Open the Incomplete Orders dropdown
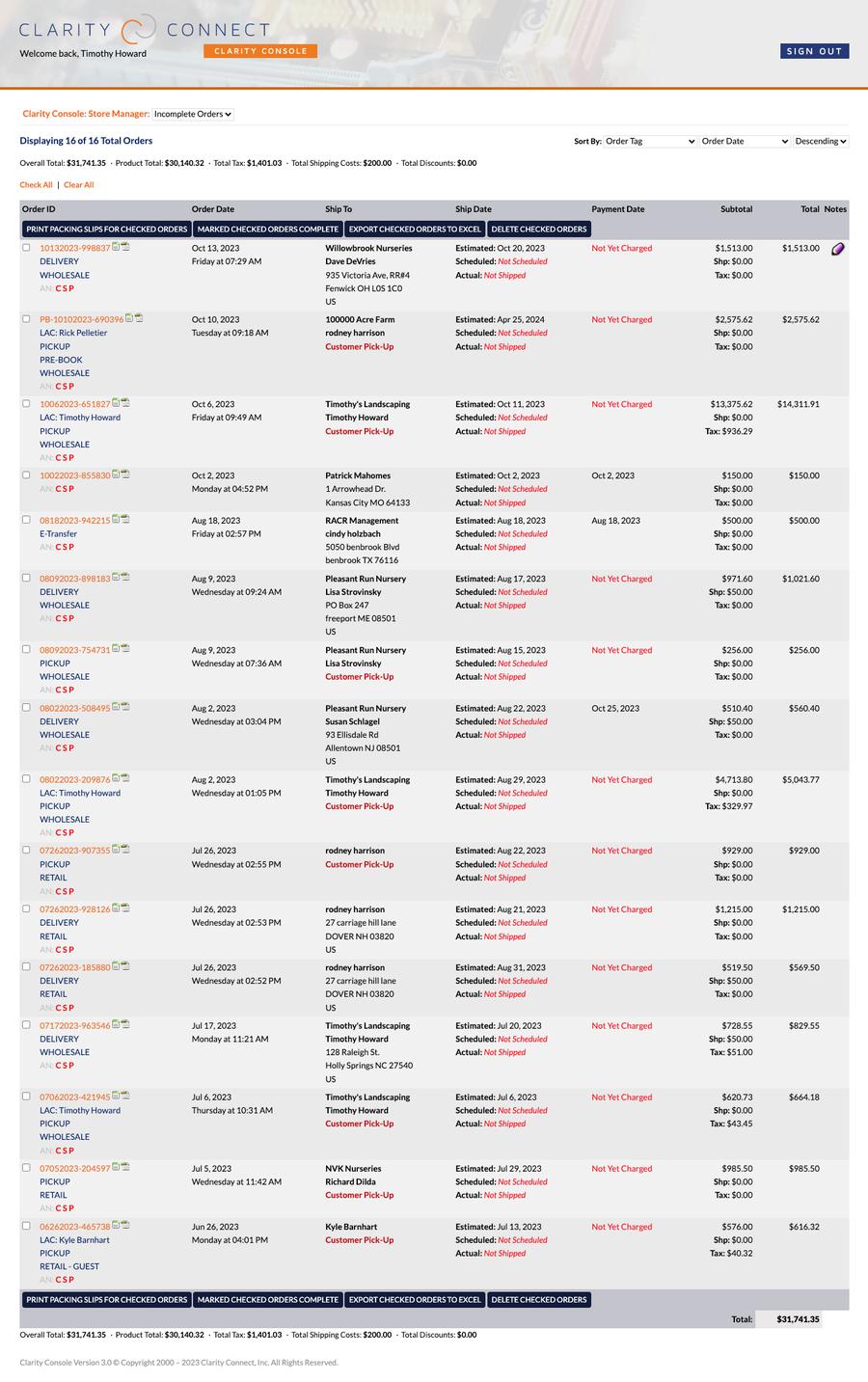This screenshot has height=1382, width=868. [x=193, y=114]
